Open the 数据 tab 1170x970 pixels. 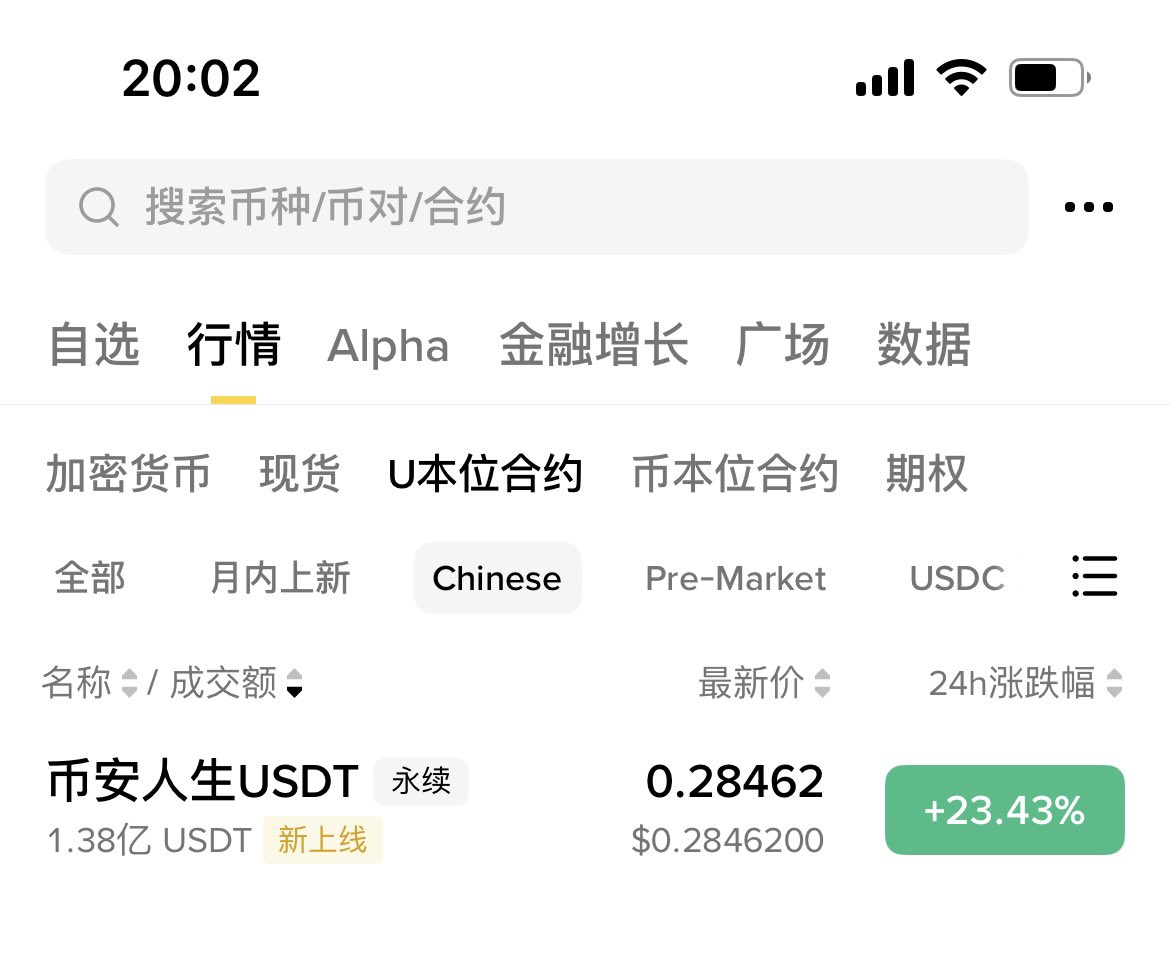pyautogui.click(x=923, y=345)
